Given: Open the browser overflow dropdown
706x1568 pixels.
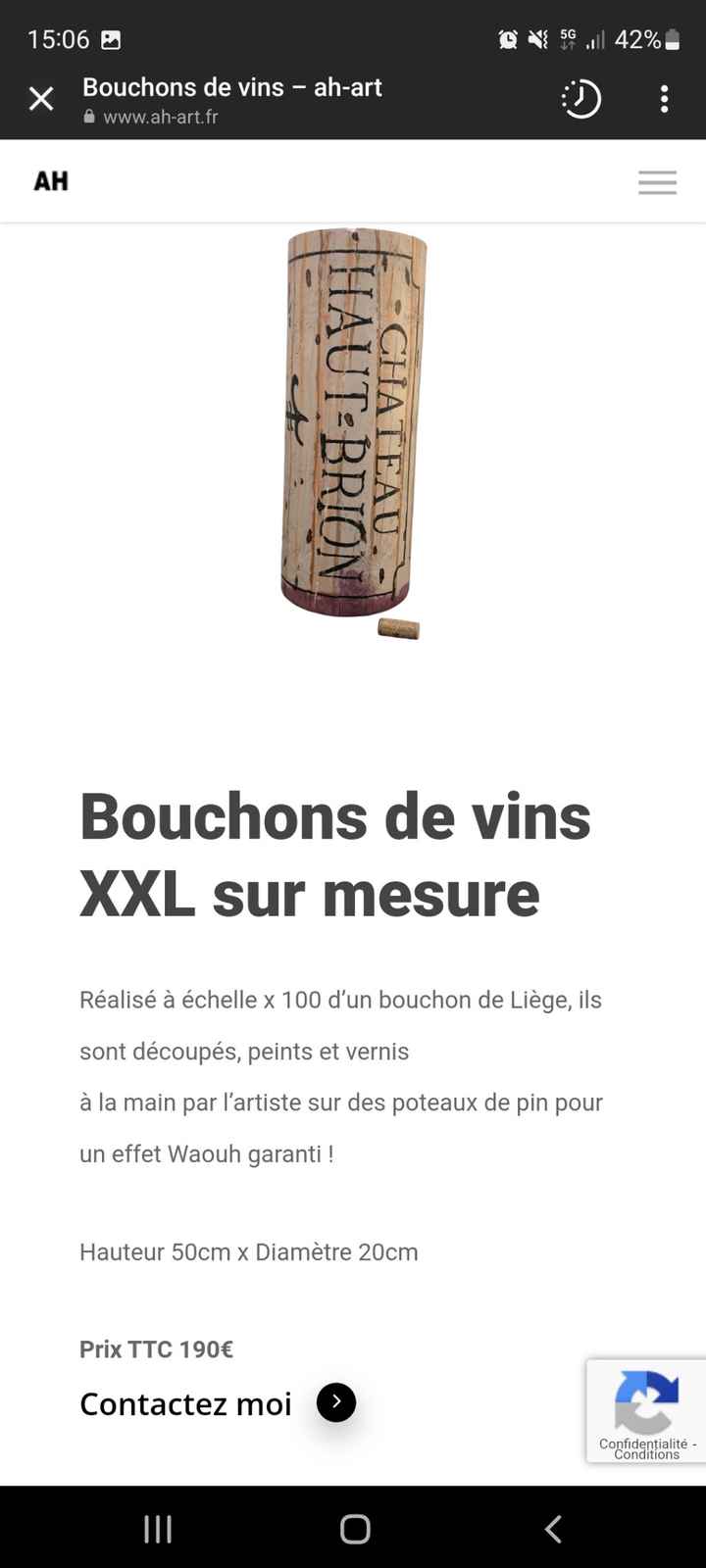Looking at the screenshot, I should point(665,98).
